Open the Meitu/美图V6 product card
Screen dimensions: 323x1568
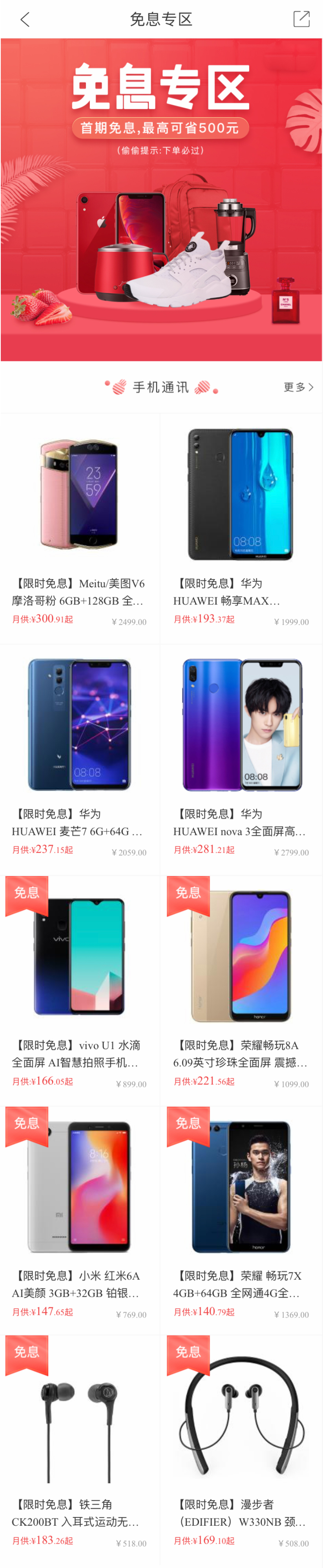[80, 523]
